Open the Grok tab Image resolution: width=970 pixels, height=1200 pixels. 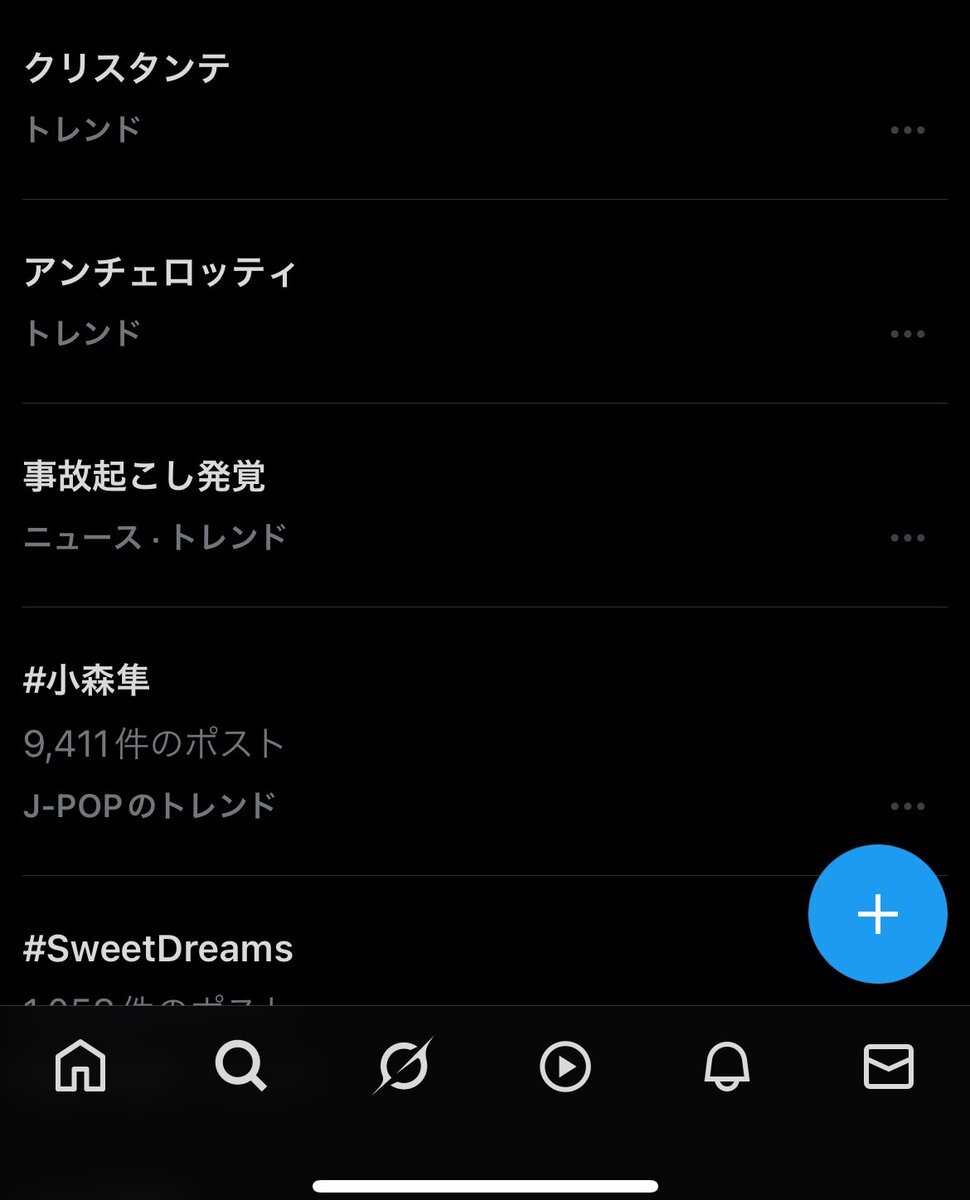[402, 1067]
